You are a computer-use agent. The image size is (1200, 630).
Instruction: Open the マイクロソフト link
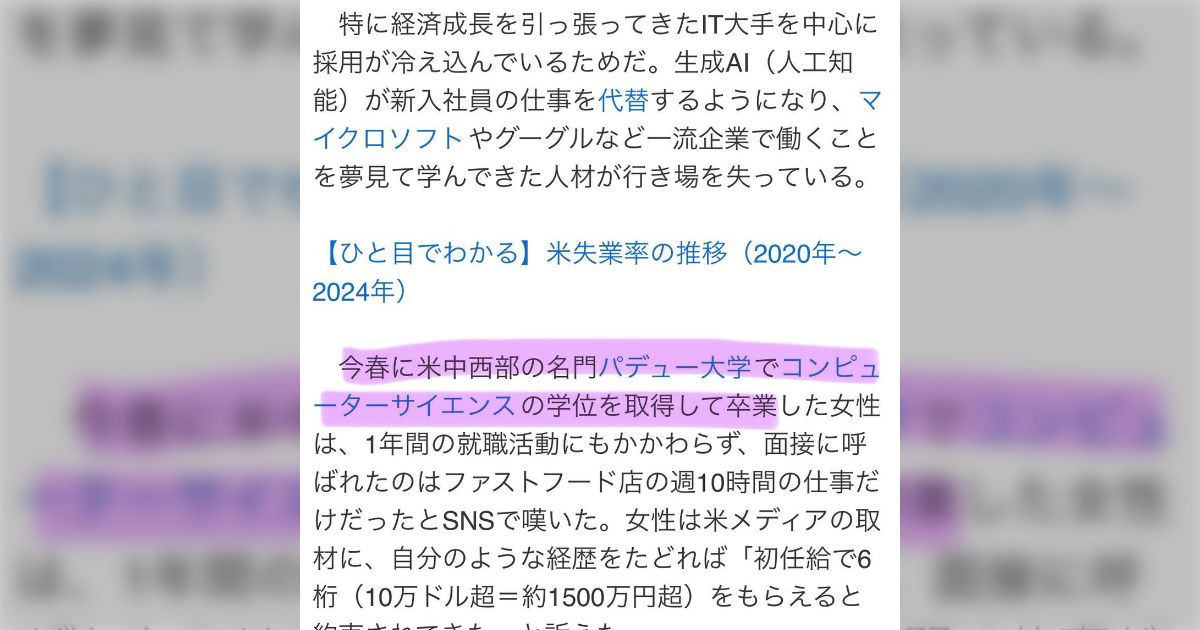point(388,138)
